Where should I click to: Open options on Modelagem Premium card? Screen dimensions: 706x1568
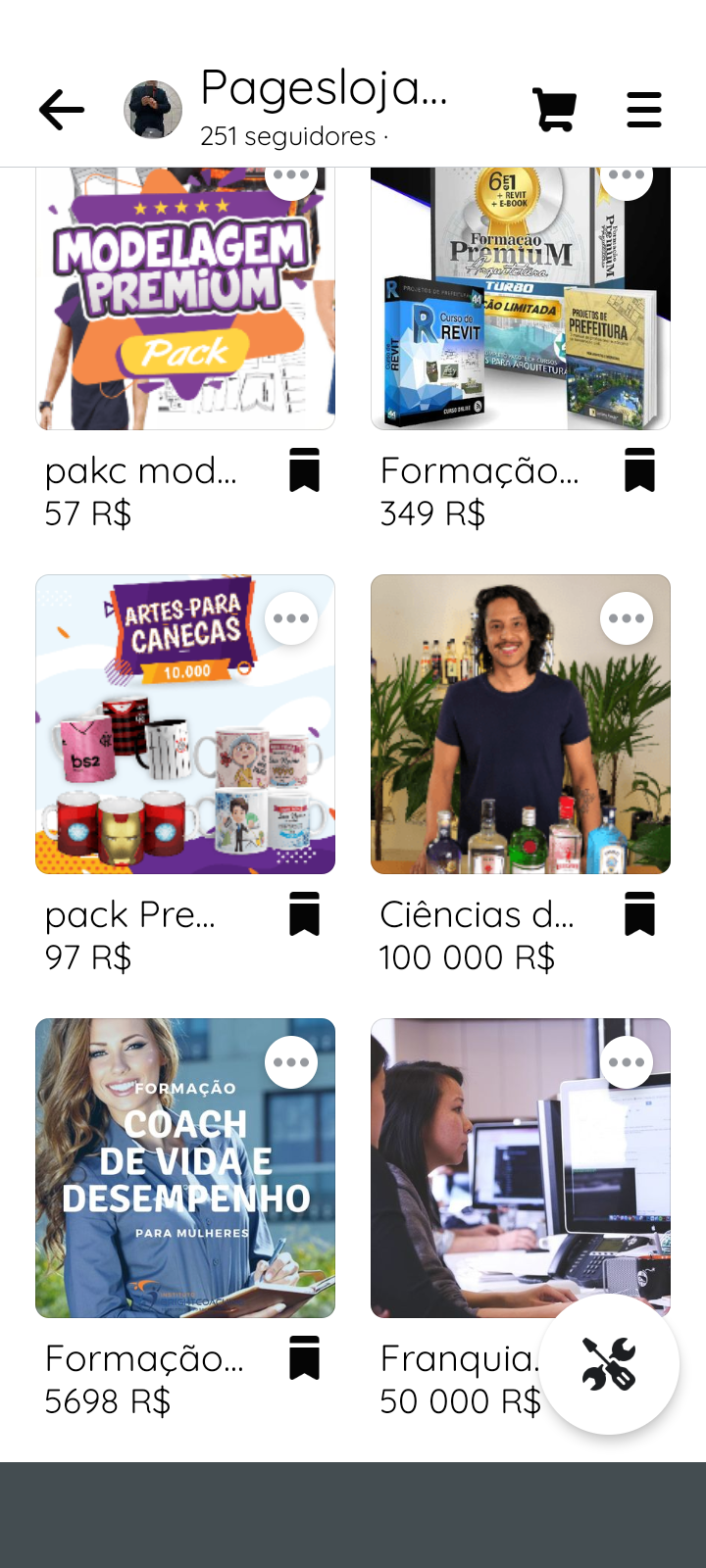coord(291,177)
